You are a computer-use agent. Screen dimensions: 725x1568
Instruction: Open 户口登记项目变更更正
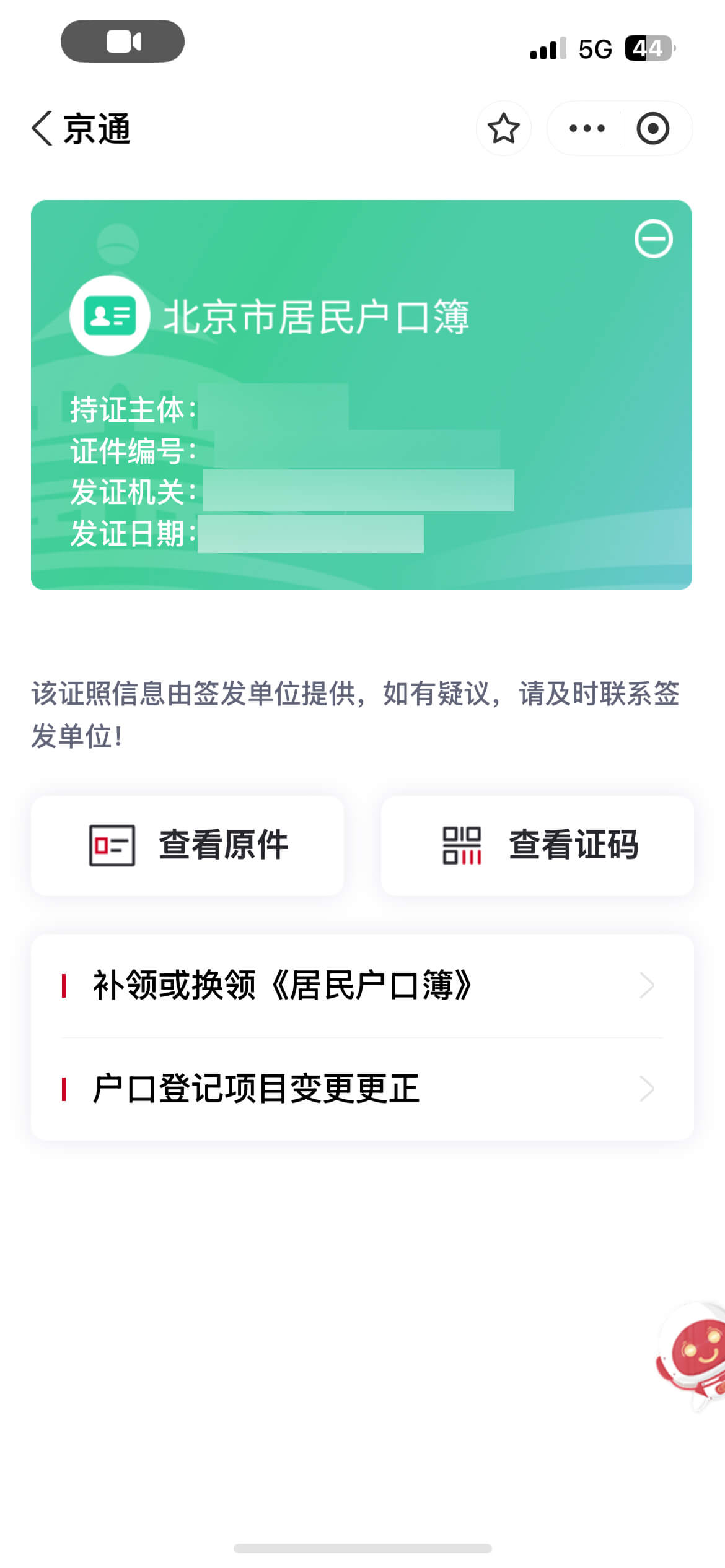[362, 1089]
